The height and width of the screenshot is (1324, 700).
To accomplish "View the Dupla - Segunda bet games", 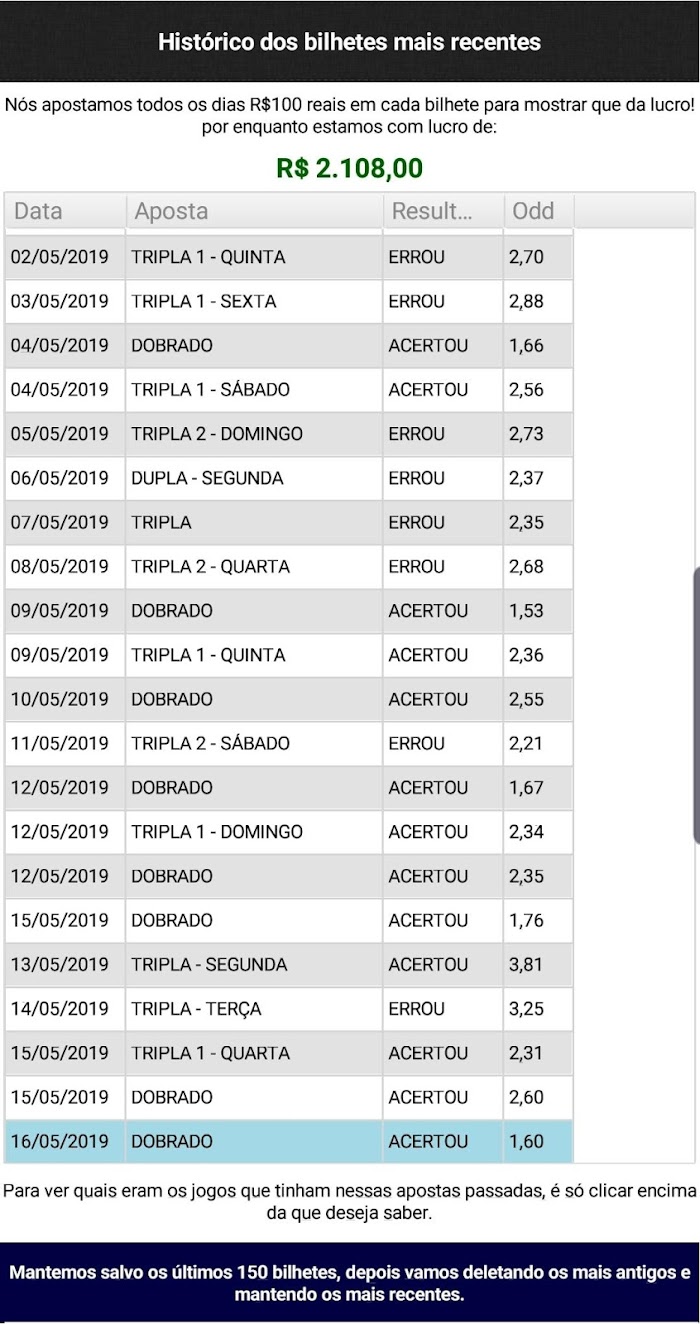I will point(289,478).
